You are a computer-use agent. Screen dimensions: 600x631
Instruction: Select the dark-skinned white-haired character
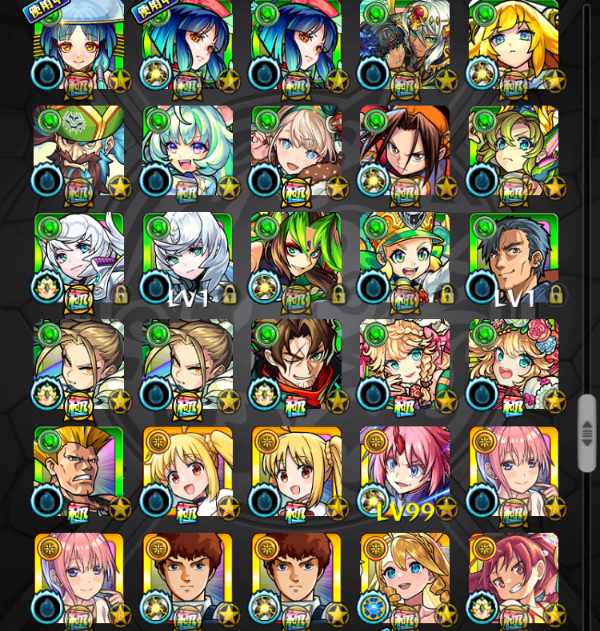tap(404, 45)
